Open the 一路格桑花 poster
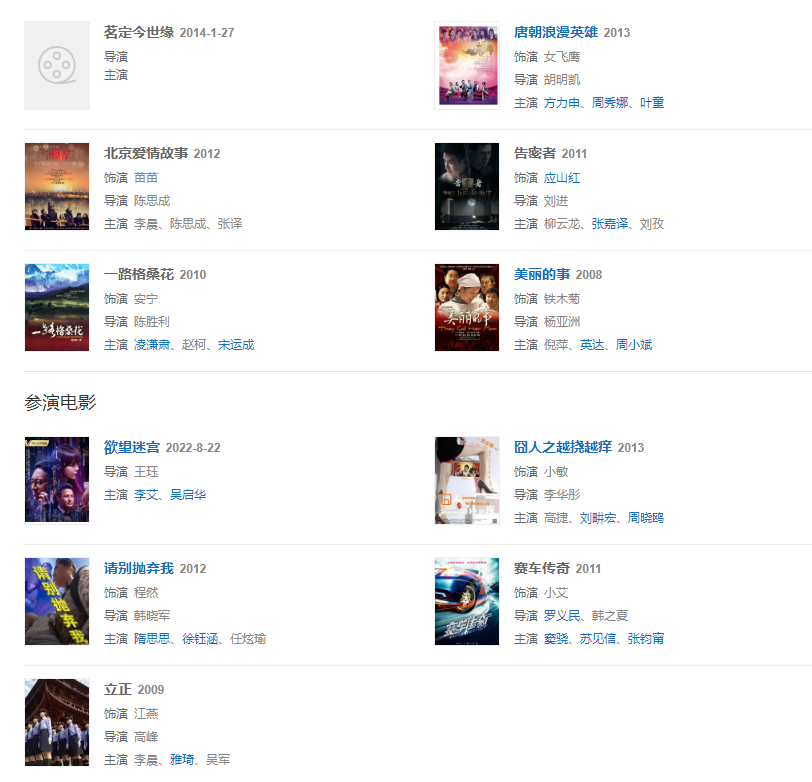Viewport: 812px width, 782px height. click(x=57, y=308)
